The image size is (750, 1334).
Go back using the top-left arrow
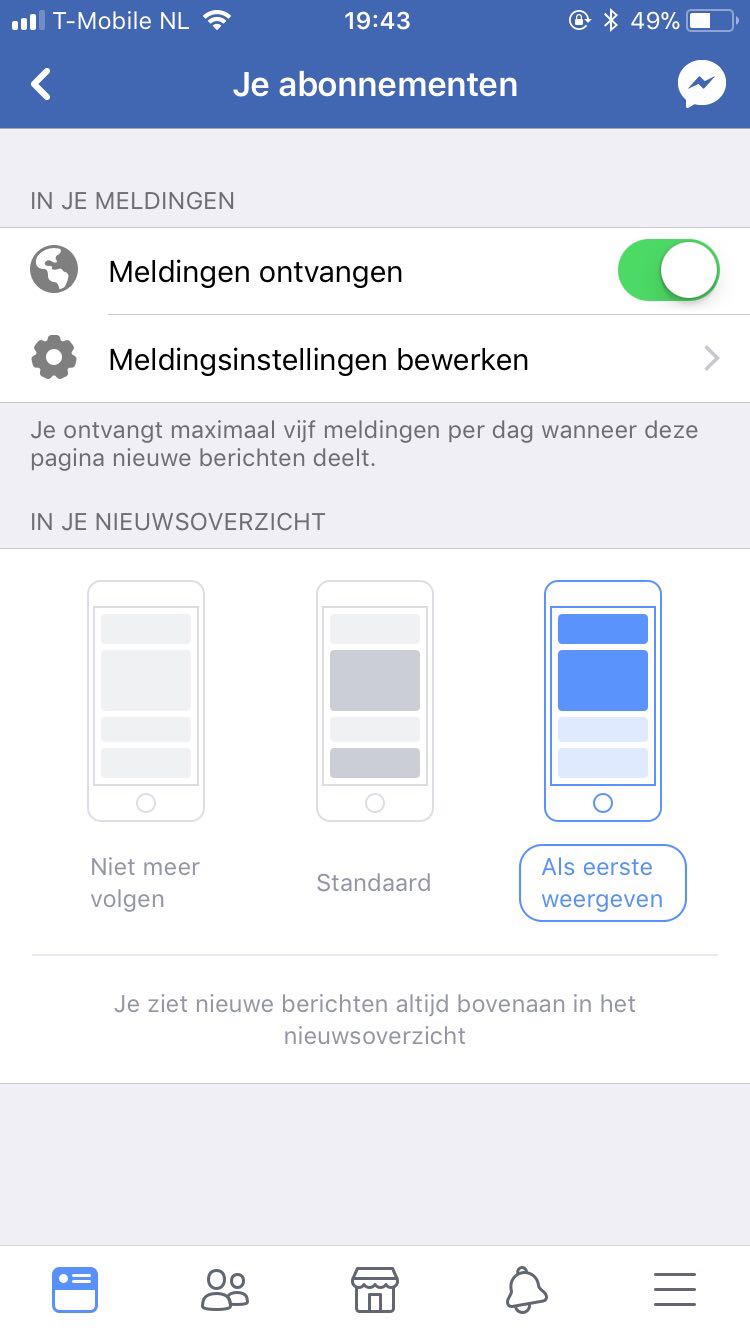click(x=41, y=85)
